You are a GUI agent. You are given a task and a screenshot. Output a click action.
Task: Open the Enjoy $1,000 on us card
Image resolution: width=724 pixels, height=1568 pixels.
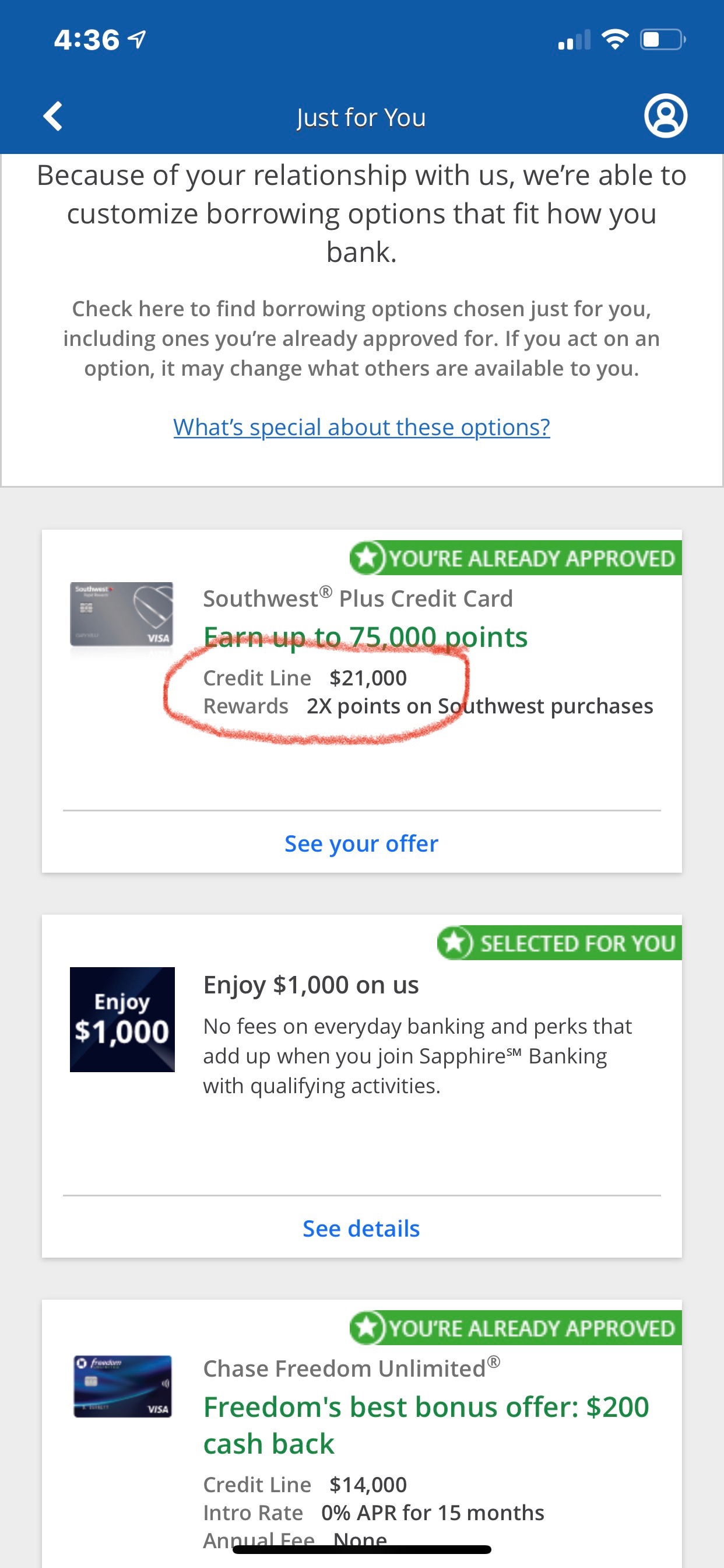pyautogui.click(x=311, y=985)
